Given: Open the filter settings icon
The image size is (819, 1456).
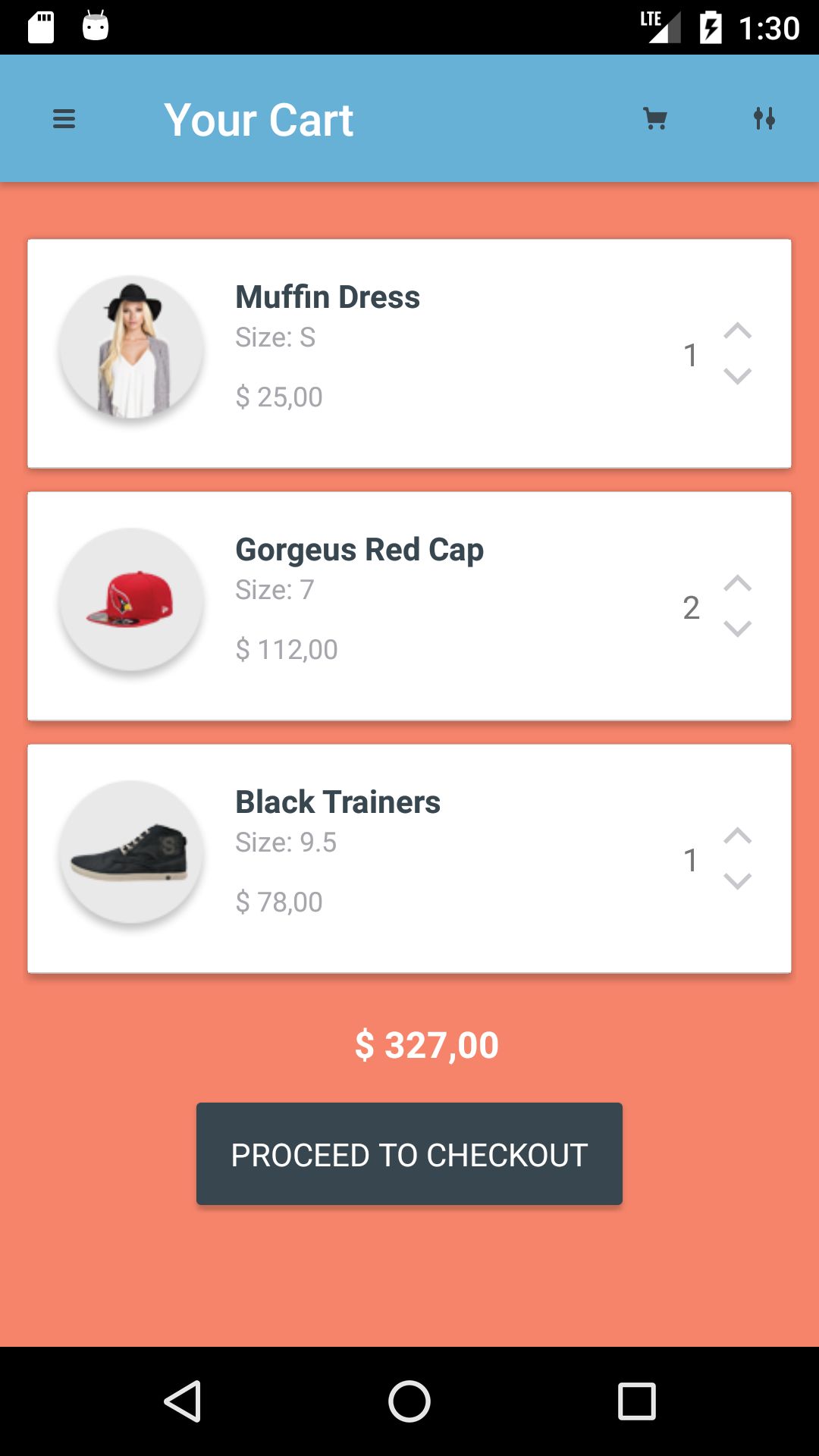Looking at the screenshot, I should coord(764,119).
